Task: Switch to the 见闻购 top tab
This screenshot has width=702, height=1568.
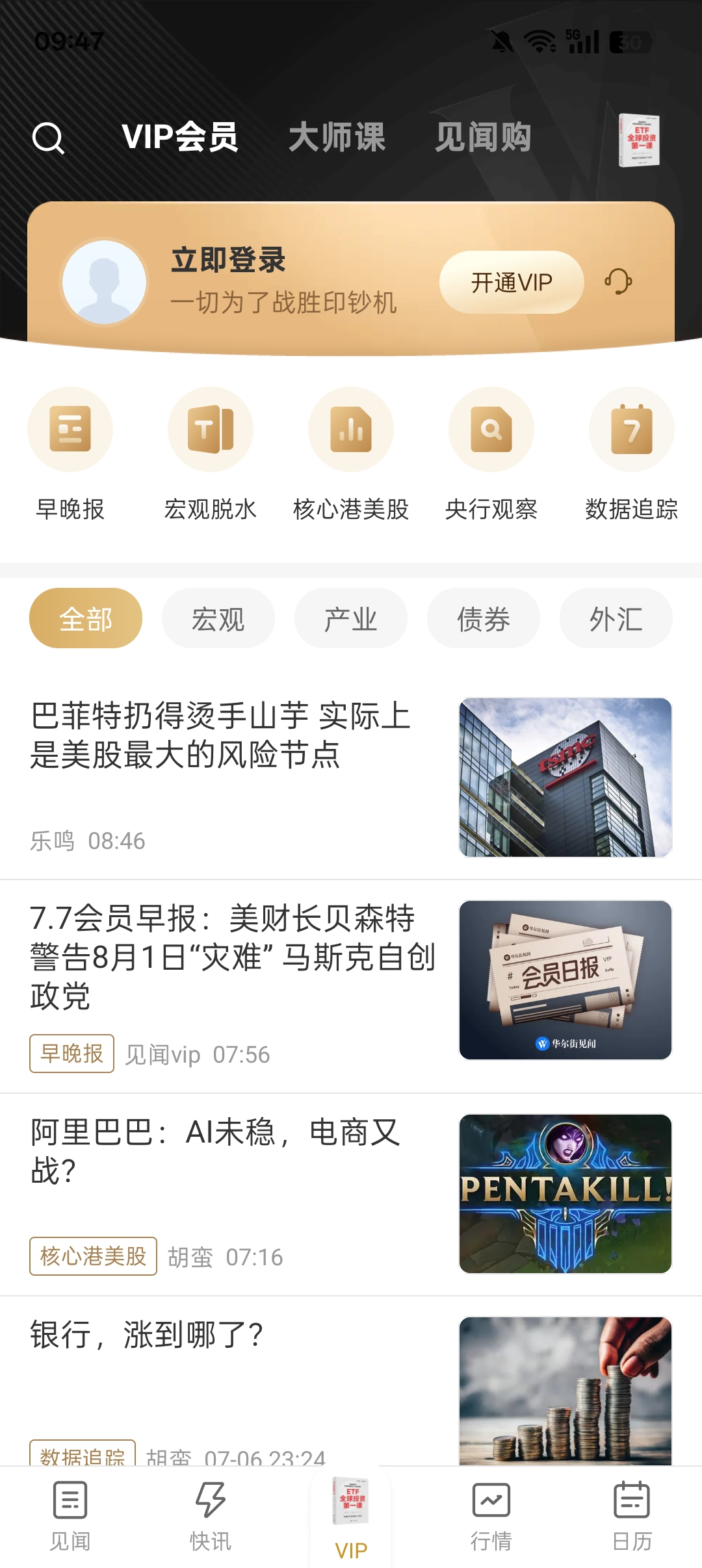Action: pyautogui.click(x=483, y=137)
